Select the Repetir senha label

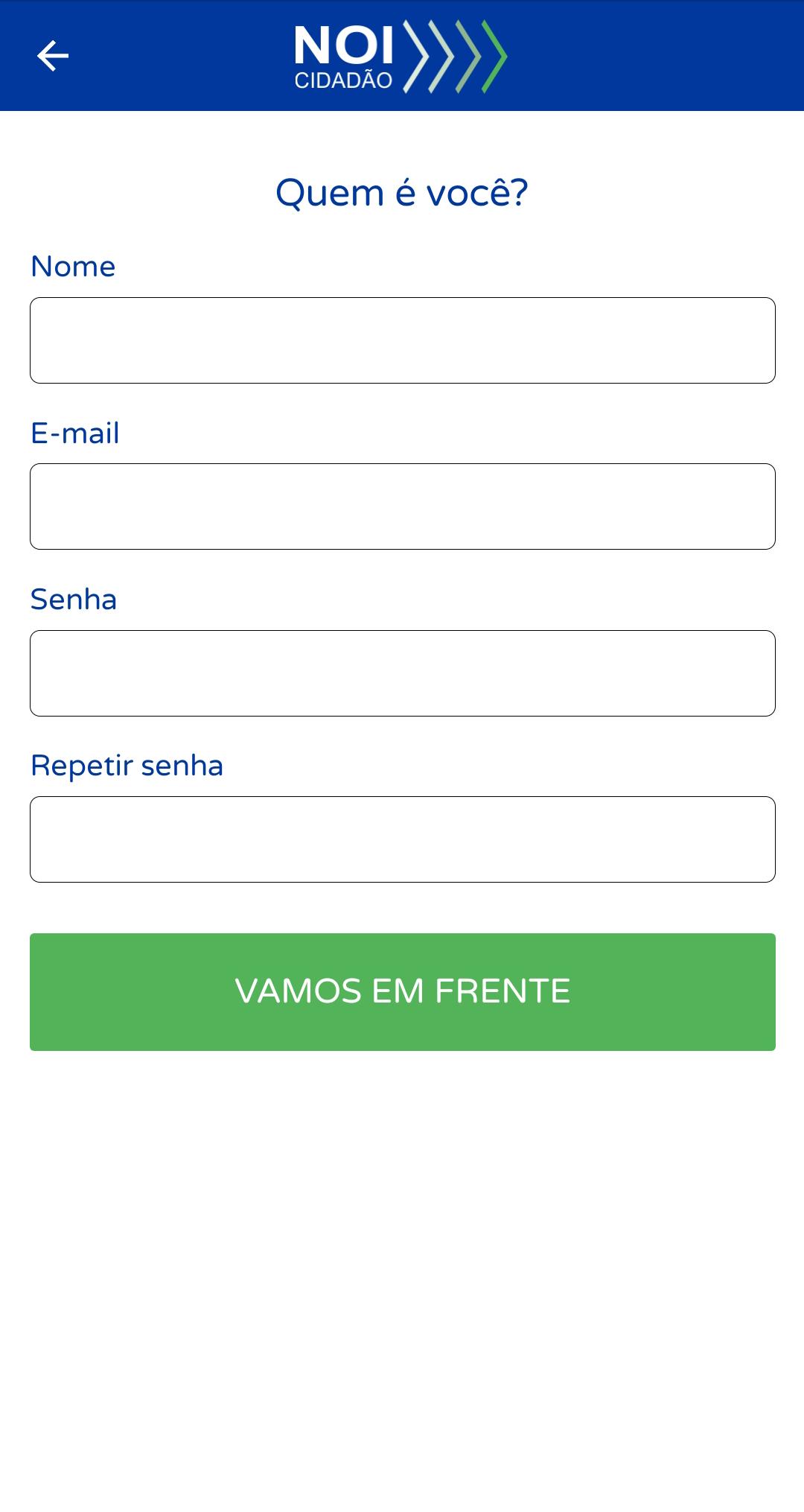point(127,765)
